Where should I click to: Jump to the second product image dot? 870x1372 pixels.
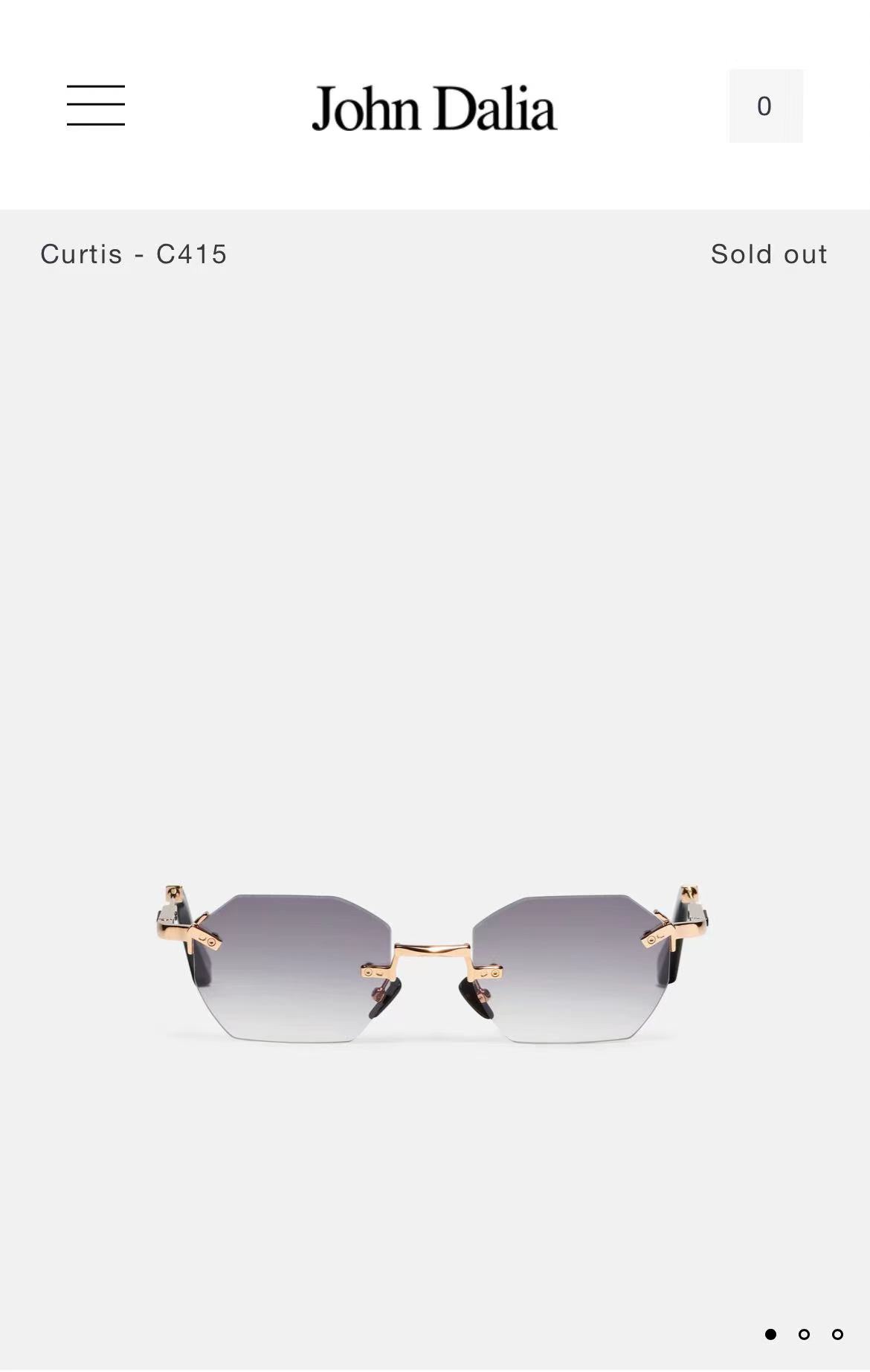pyautogui.click(x=804, y=1334)
